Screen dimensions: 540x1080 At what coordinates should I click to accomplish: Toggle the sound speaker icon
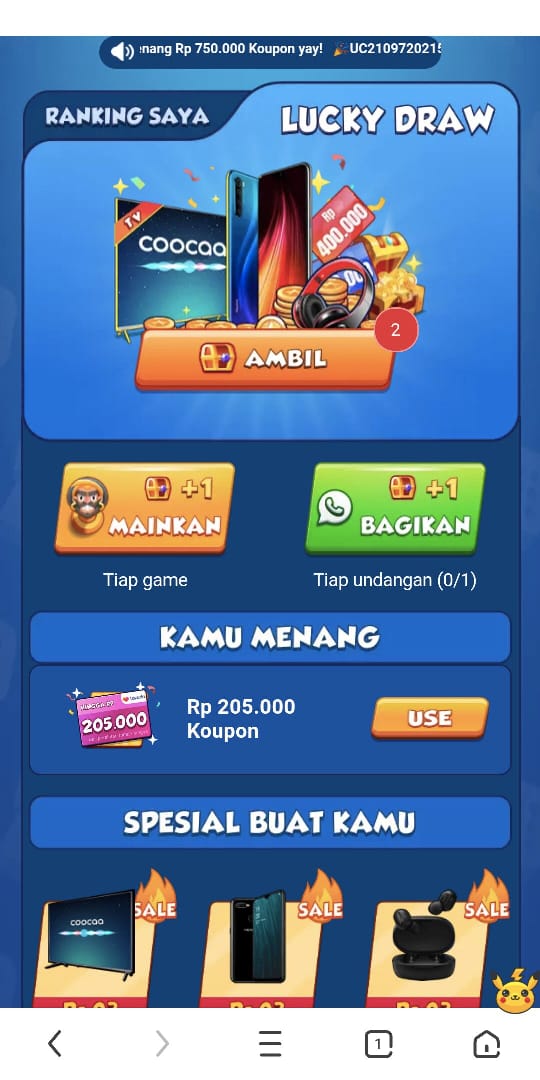pos(122,51)
